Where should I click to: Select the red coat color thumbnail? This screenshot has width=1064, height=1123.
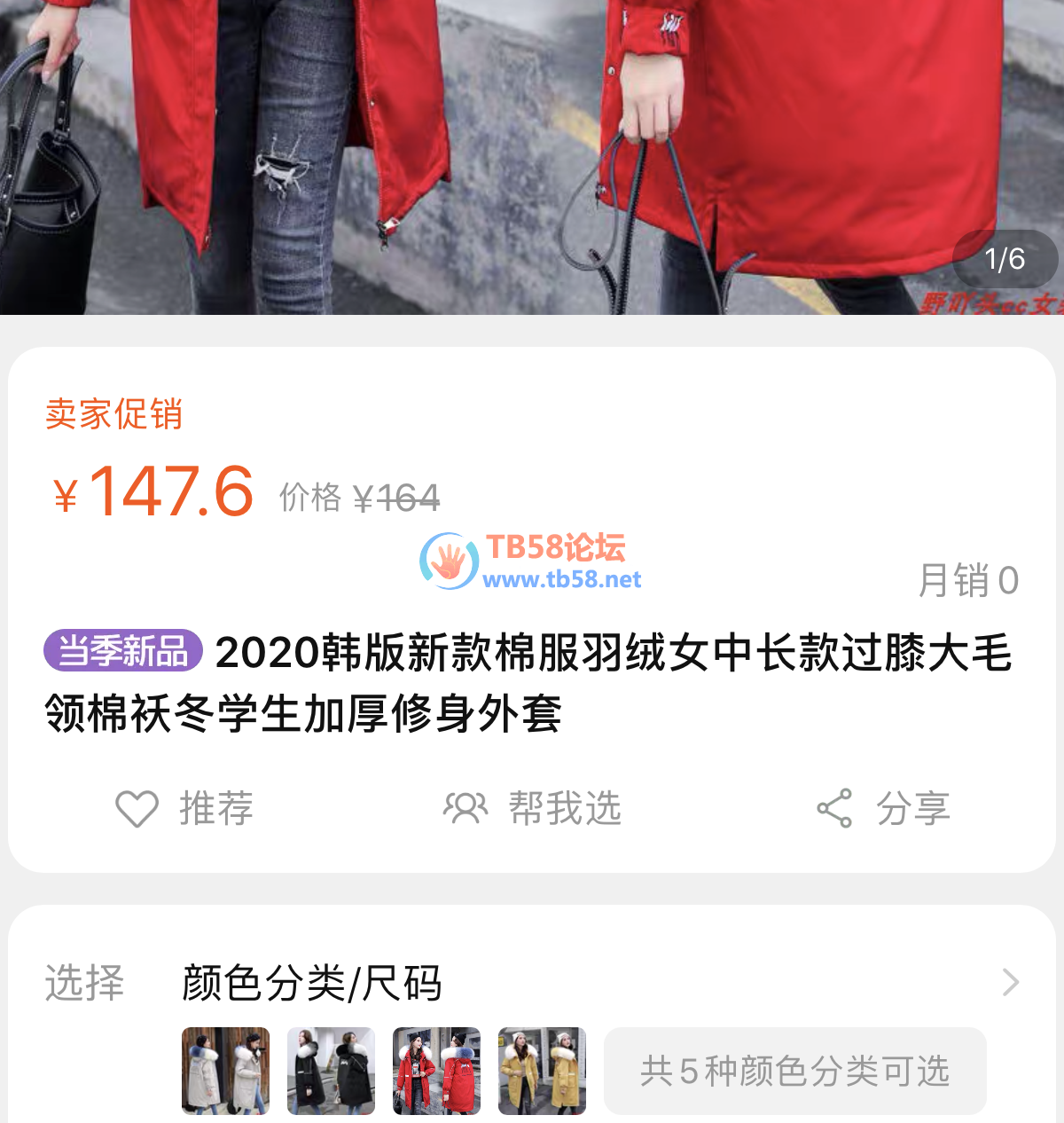[436, 1071]
